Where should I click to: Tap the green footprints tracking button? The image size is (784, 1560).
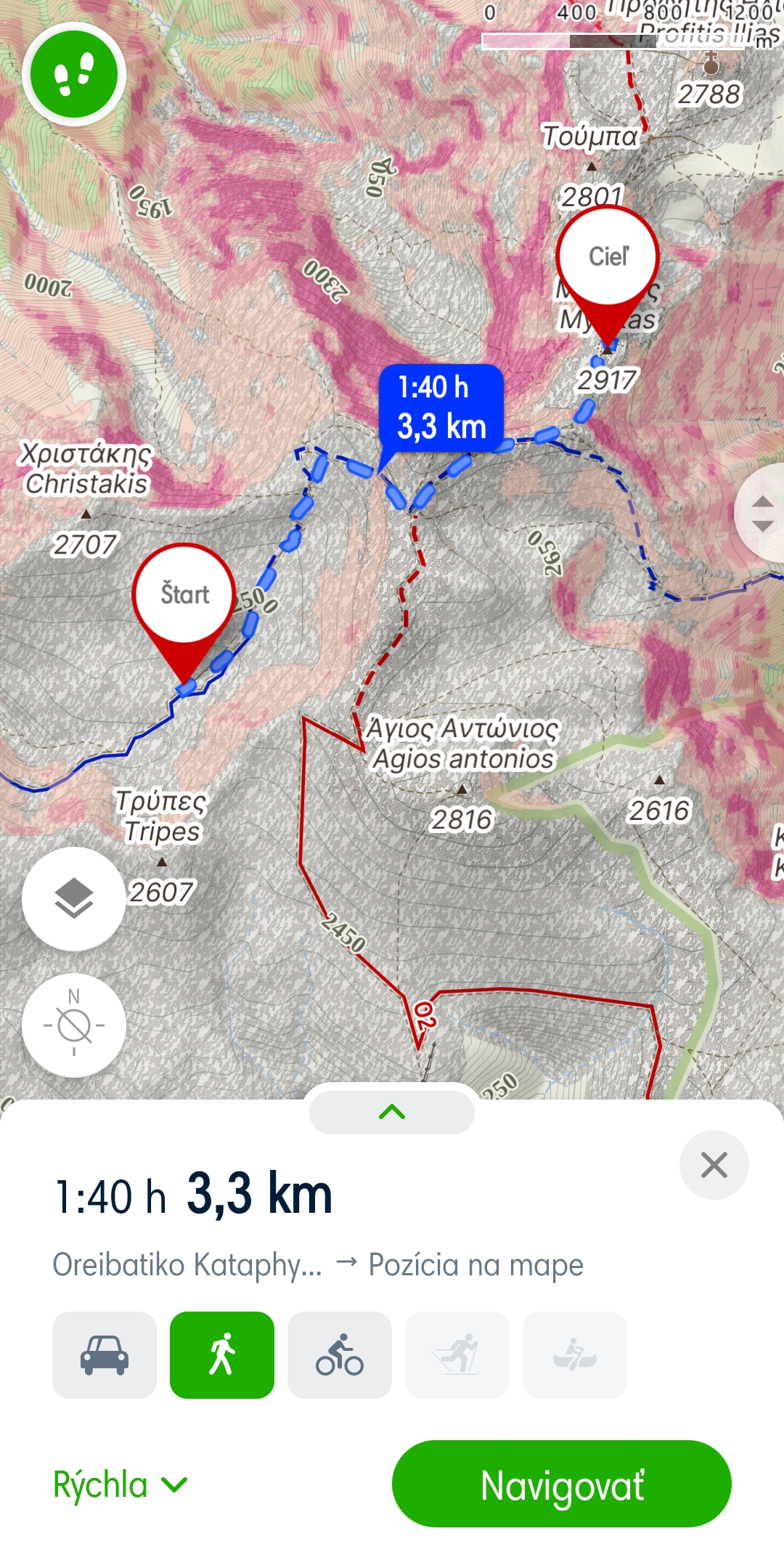click(x=74, y=74)
